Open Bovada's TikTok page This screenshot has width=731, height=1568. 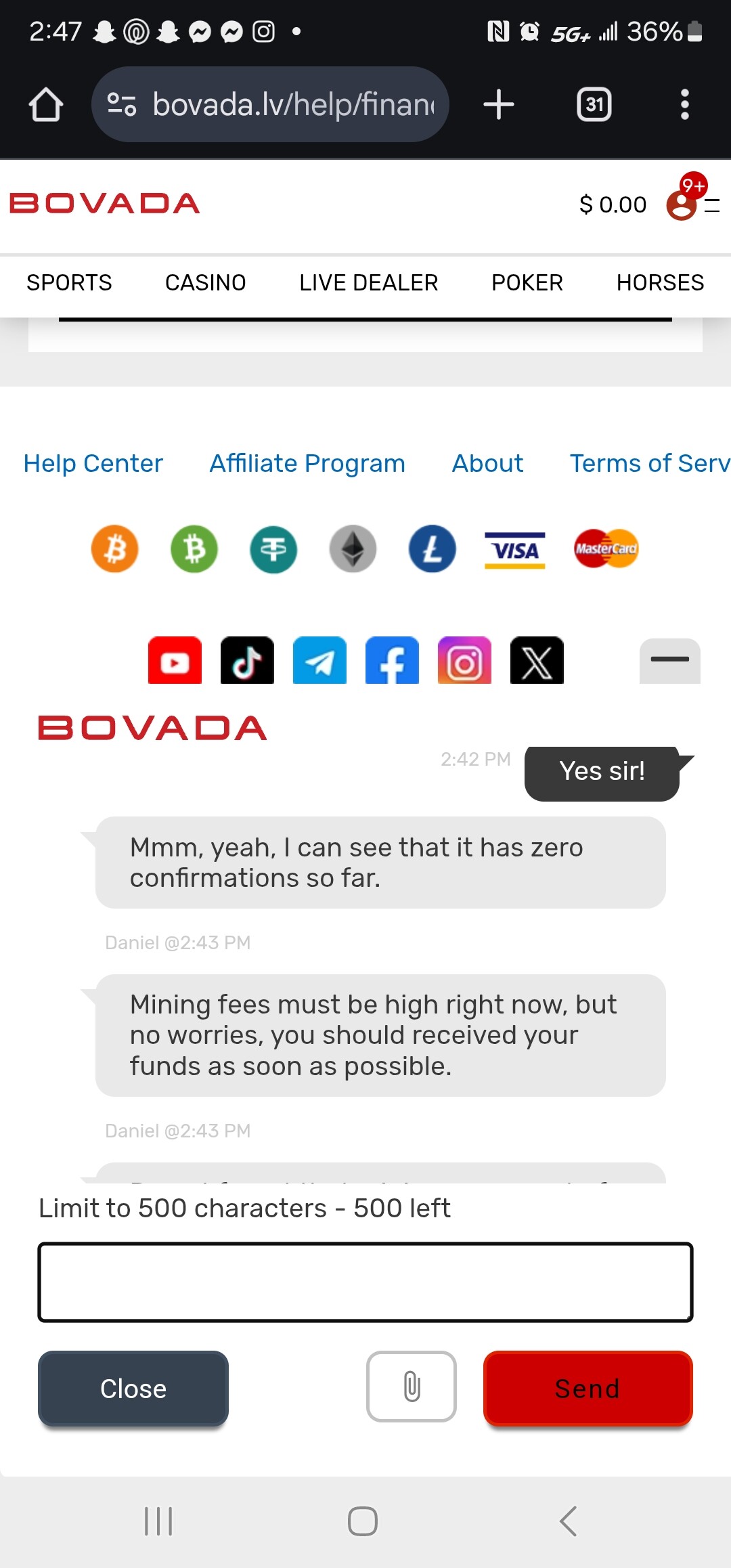(x=247, y=661)
